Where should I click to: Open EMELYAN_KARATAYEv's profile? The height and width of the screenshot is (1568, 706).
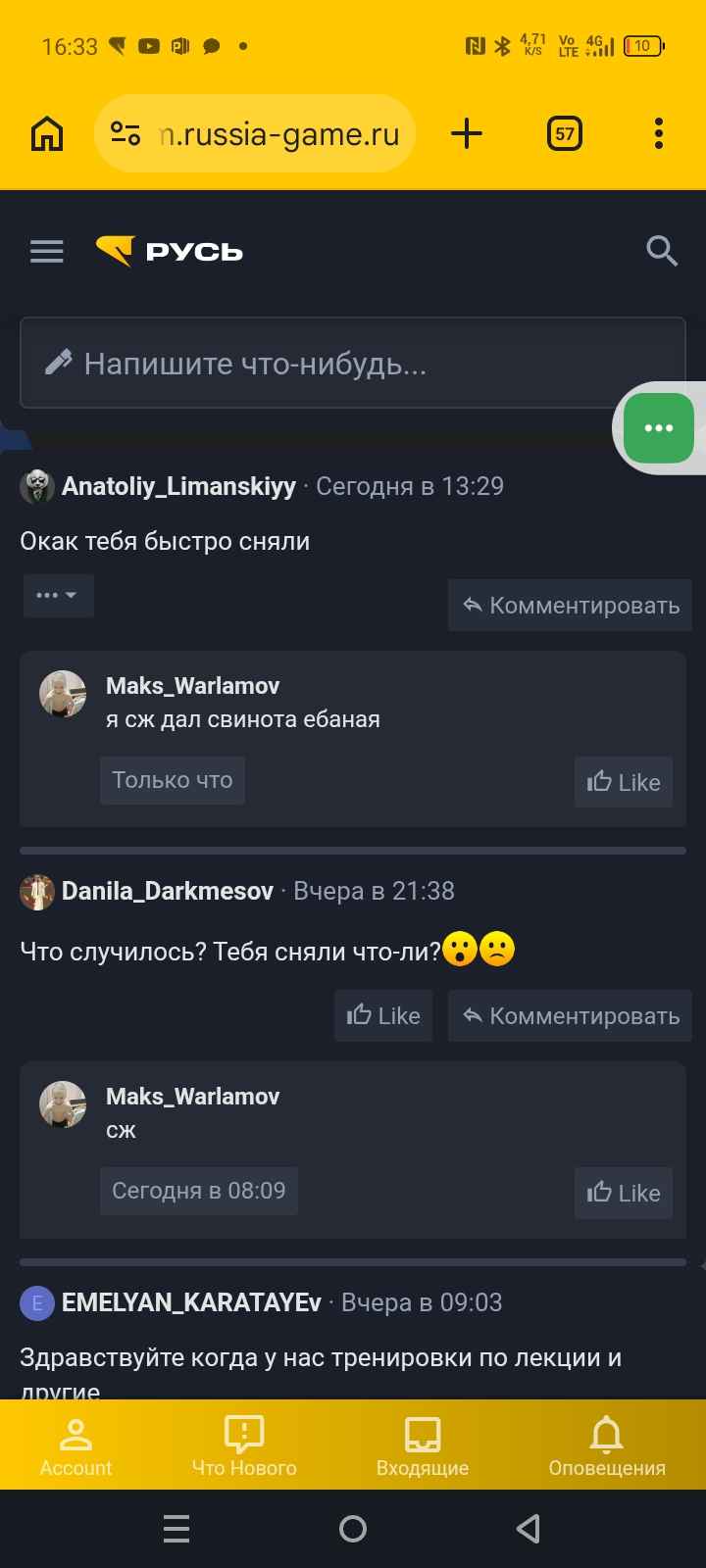(x=191, y=1302)
